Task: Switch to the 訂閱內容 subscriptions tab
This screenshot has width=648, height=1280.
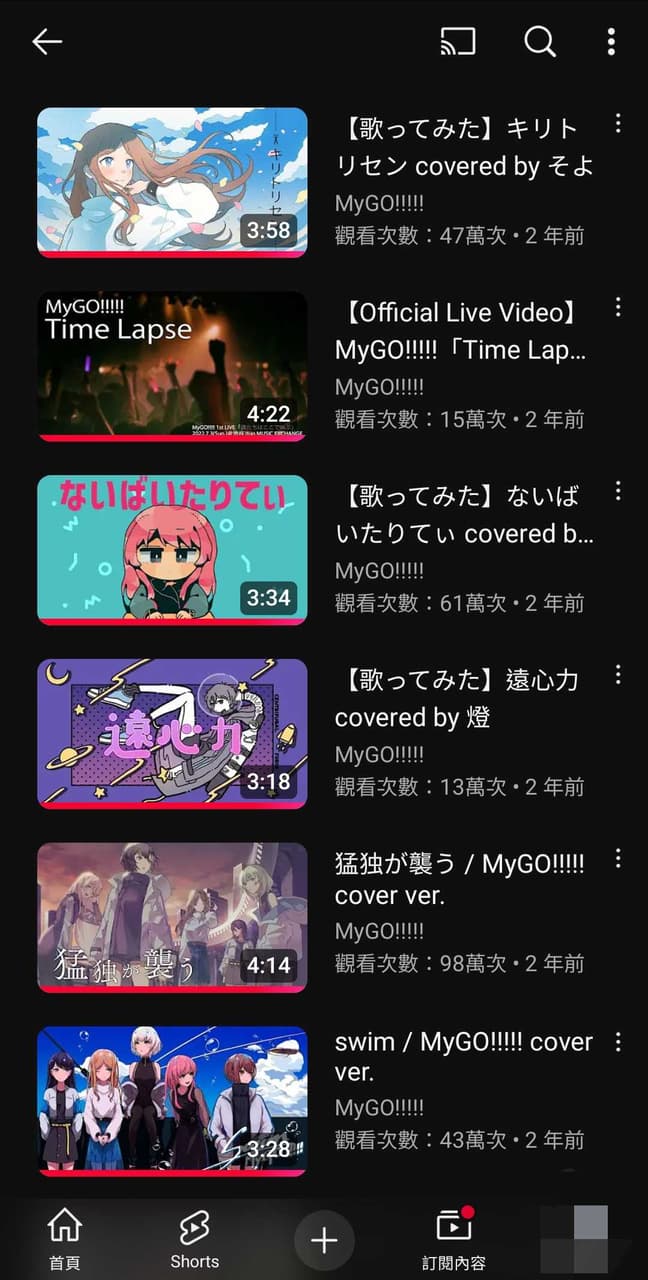Action: 454,1238
